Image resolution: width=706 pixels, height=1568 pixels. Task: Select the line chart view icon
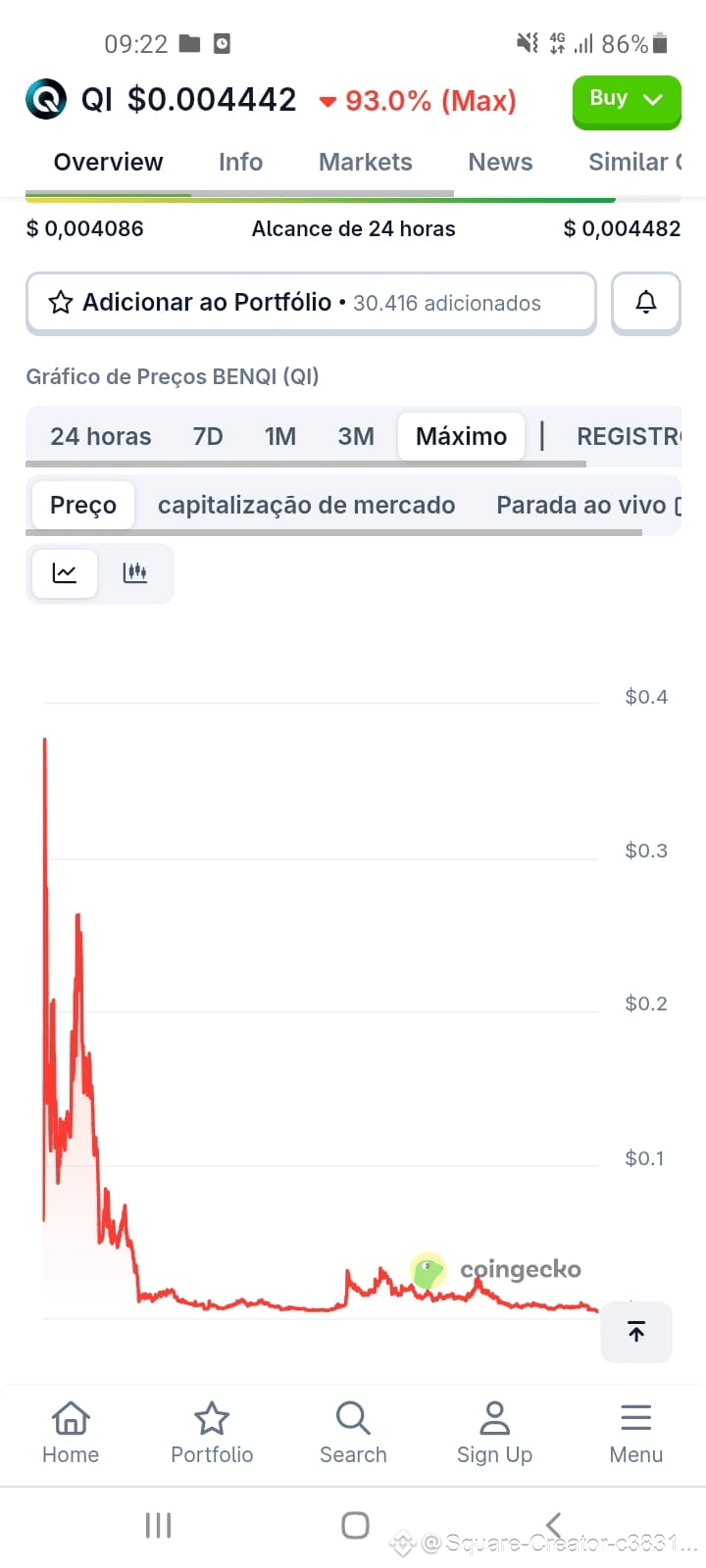63,573
